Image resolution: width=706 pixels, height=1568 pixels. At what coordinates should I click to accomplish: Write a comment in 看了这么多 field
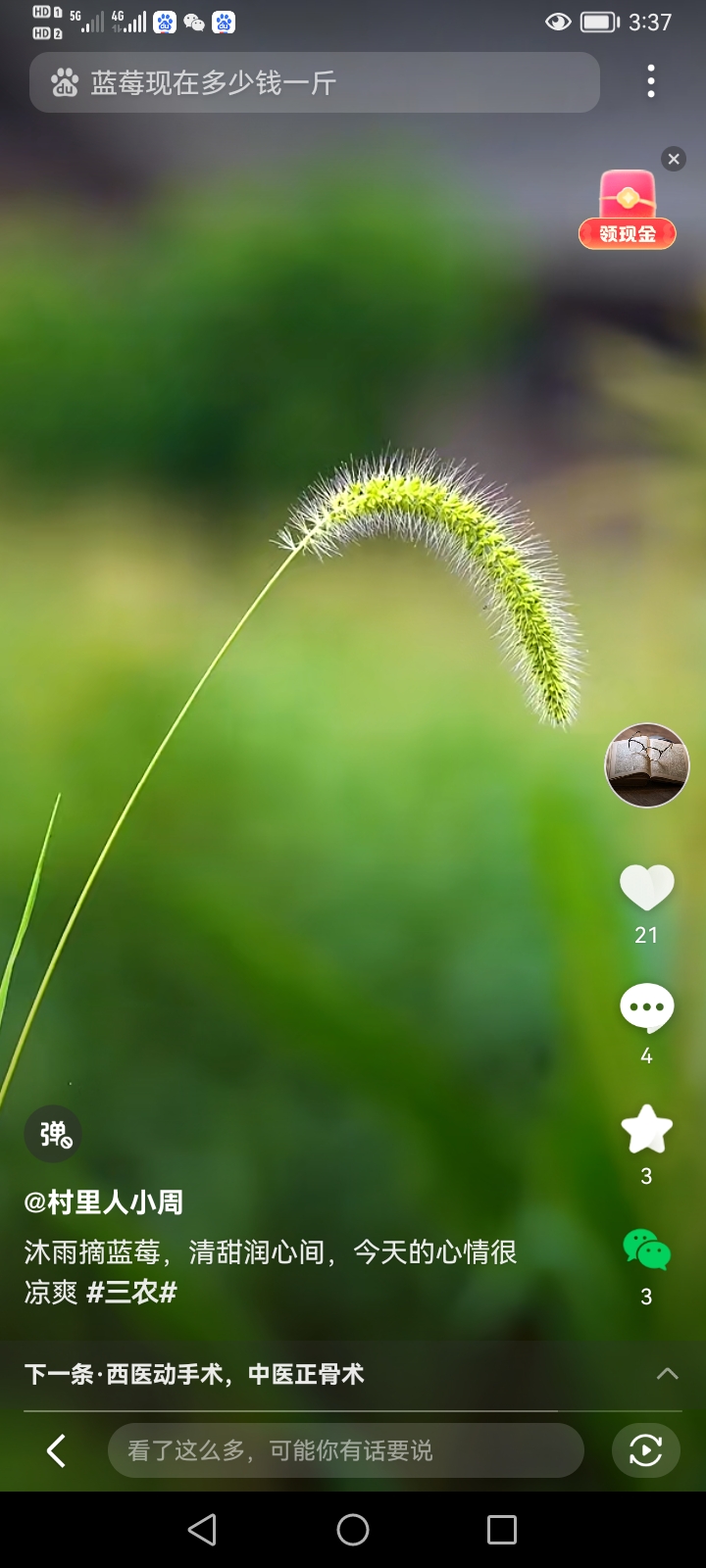pos(345,1450)
